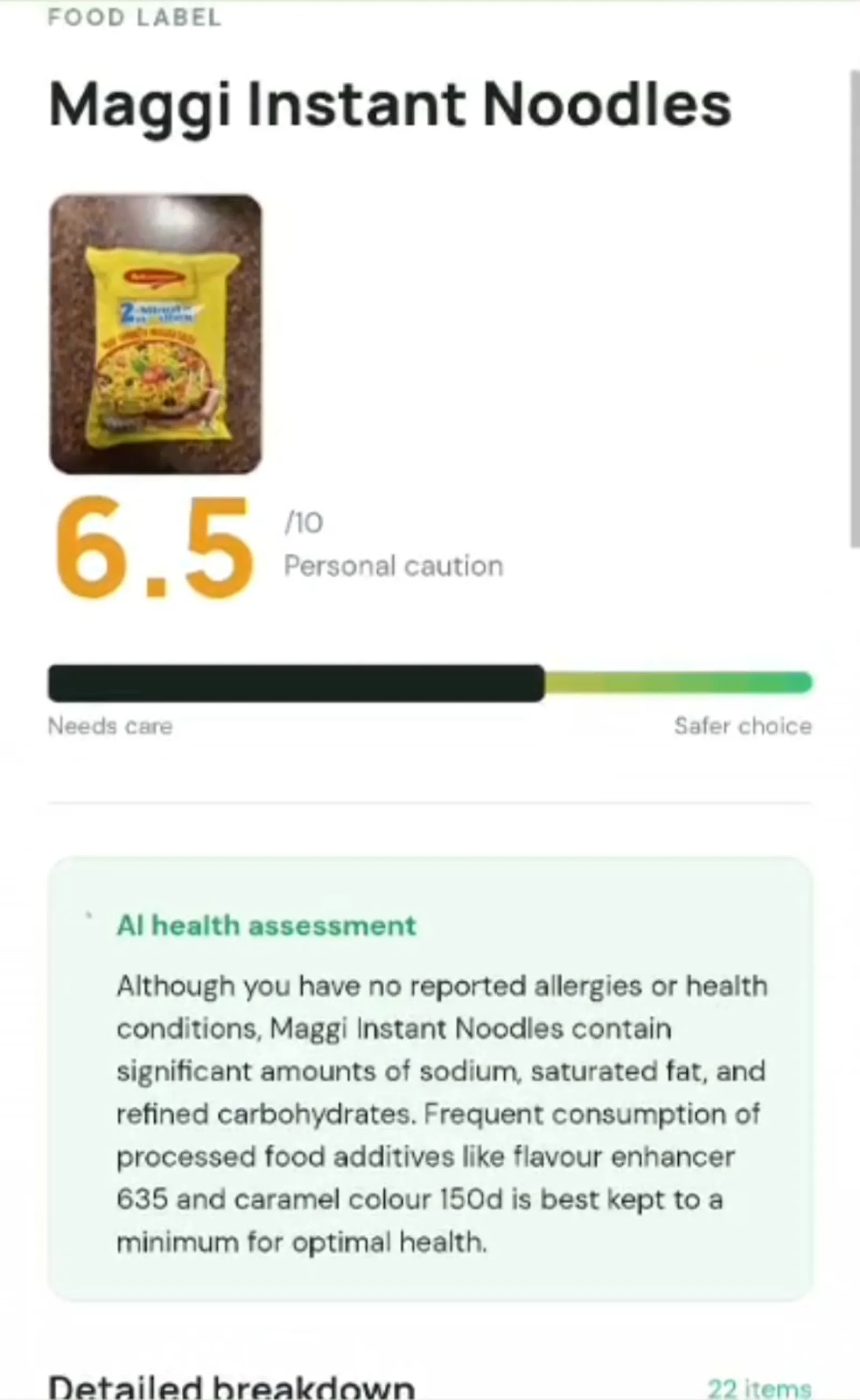Click the vertical scrollbar on the right edge
The height and width of the screenshot is (1400, 860).
tap(855, 309)
